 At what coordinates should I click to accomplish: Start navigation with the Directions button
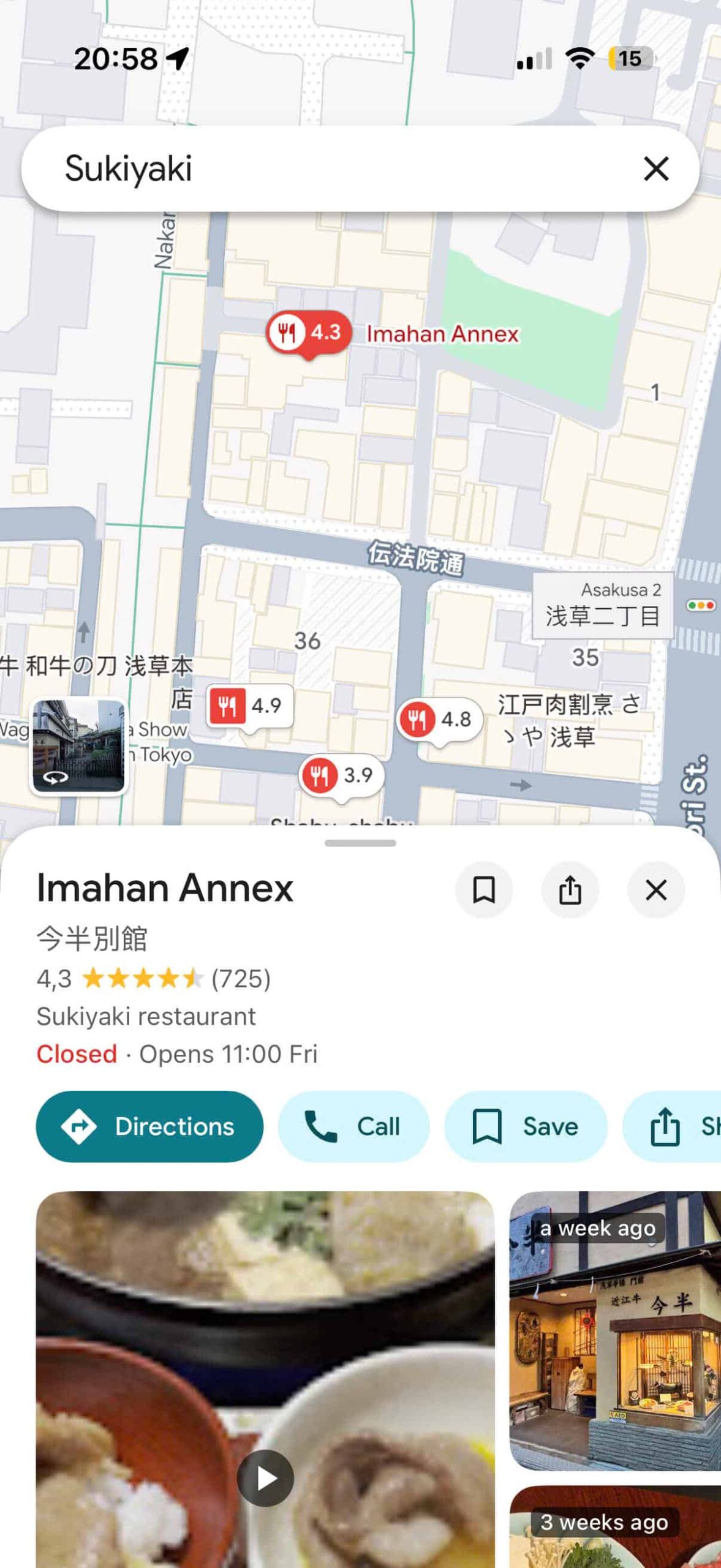[x=149, y=1127]
